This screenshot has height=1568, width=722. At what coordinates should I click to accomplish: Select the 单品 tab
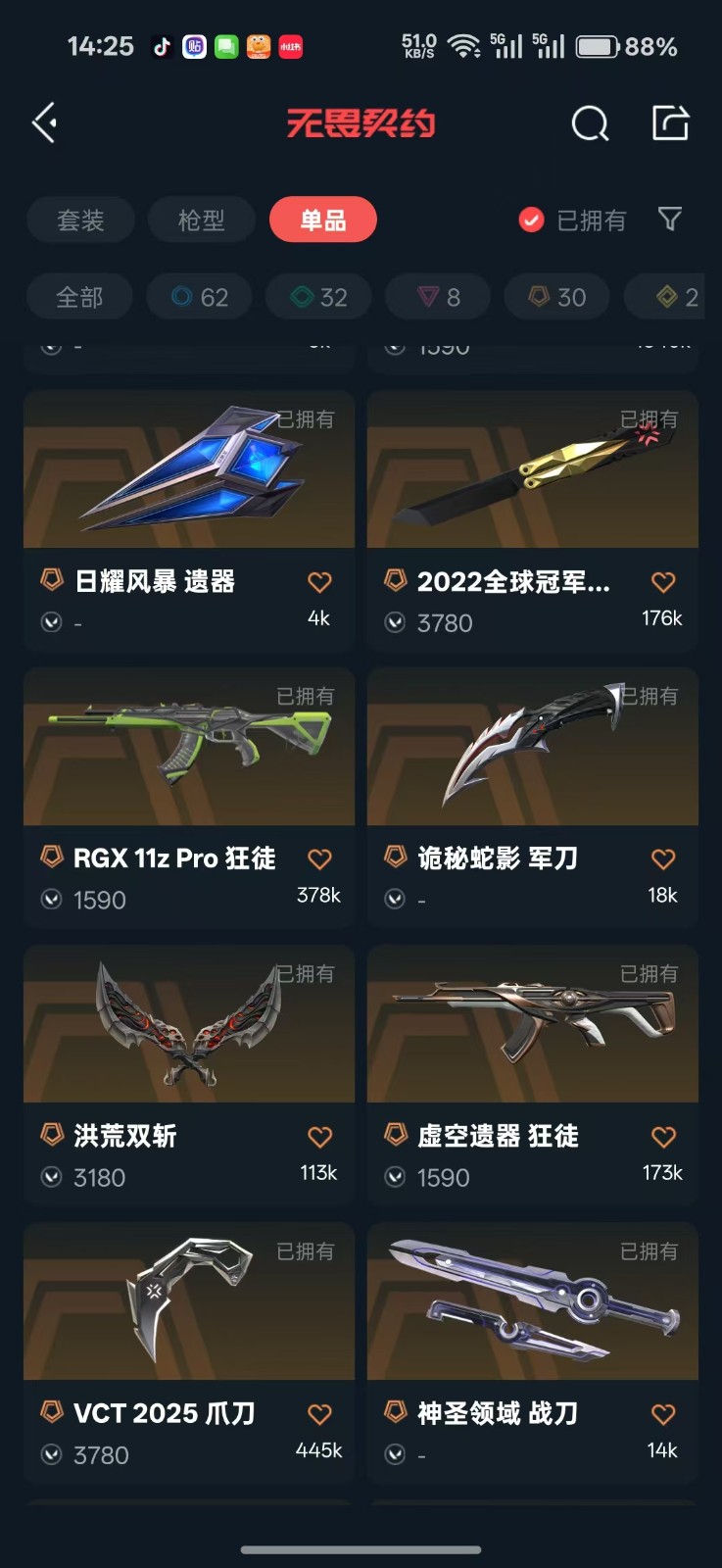322,220
